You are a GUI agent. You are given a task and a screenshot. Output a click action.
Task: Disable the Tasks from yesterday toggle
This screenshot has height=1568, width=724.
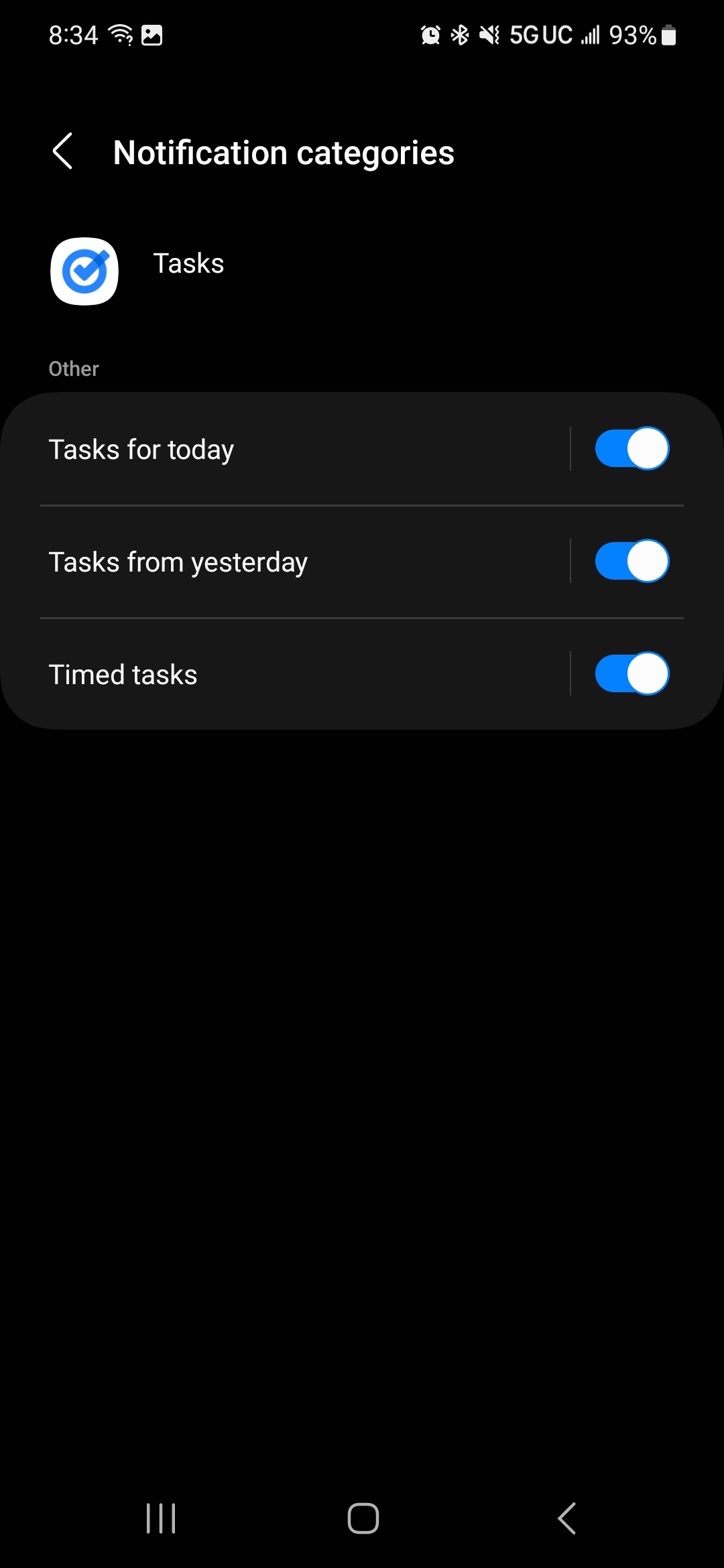631,561
